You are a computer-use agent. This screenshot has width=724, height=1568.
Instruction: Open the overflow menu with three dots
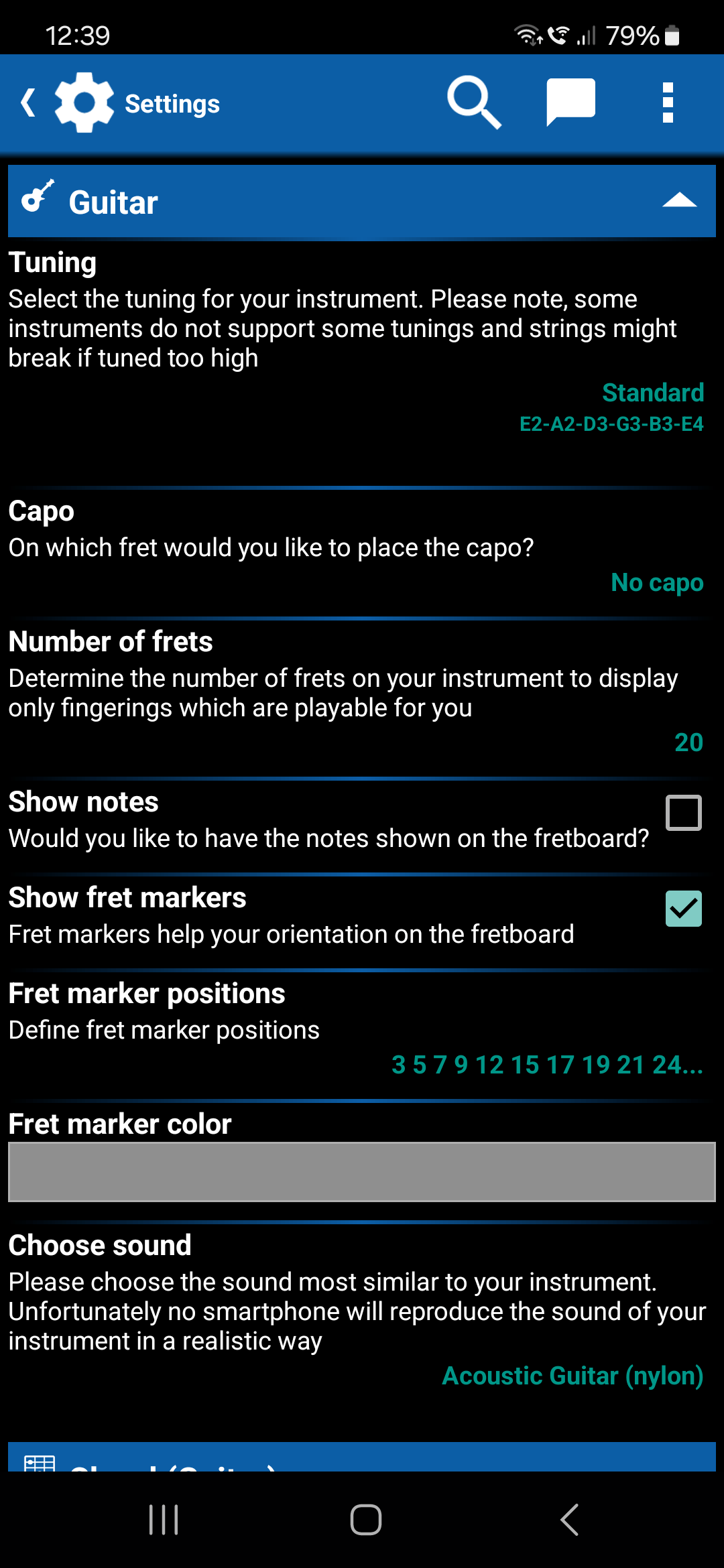coord(668,103)
